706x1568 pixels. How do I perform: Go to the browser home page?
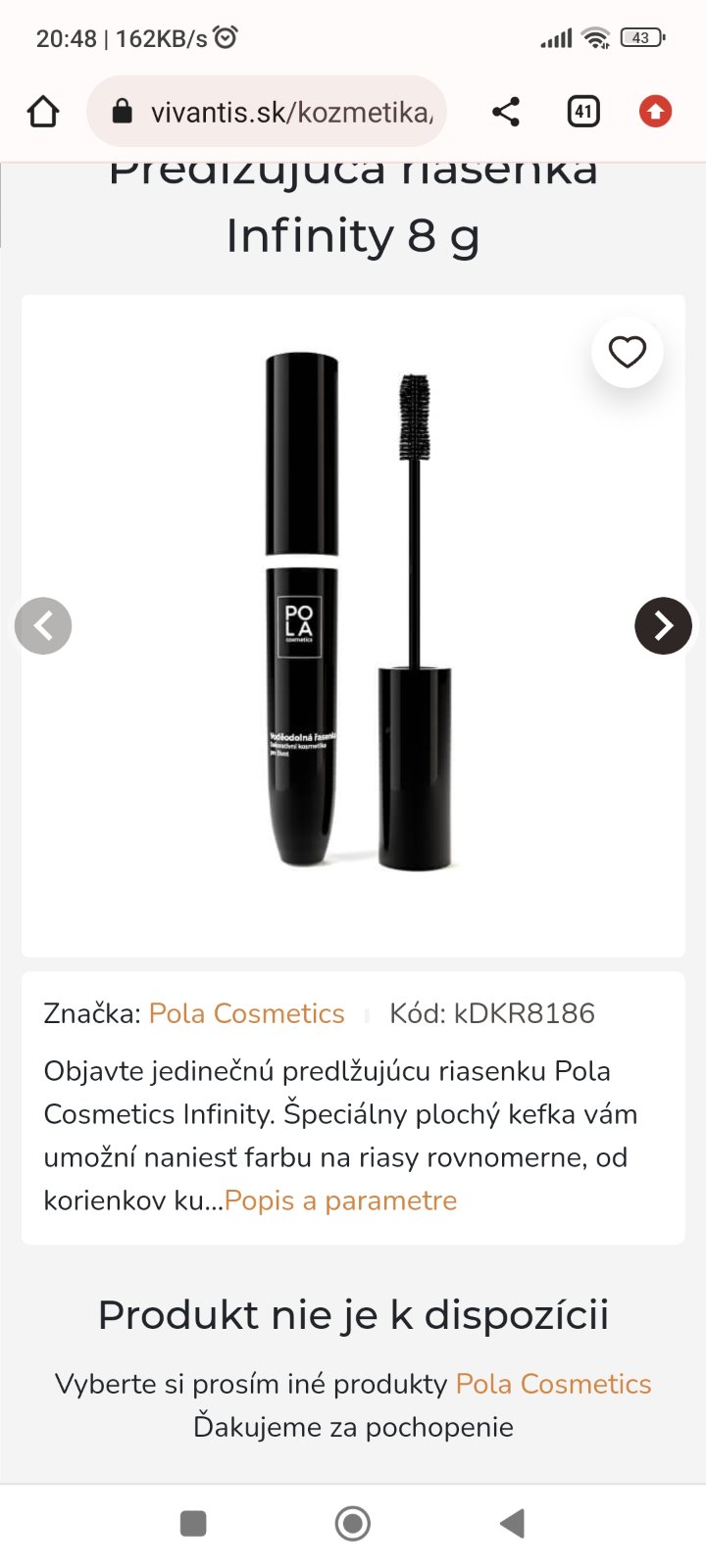[x=43, y=112]
